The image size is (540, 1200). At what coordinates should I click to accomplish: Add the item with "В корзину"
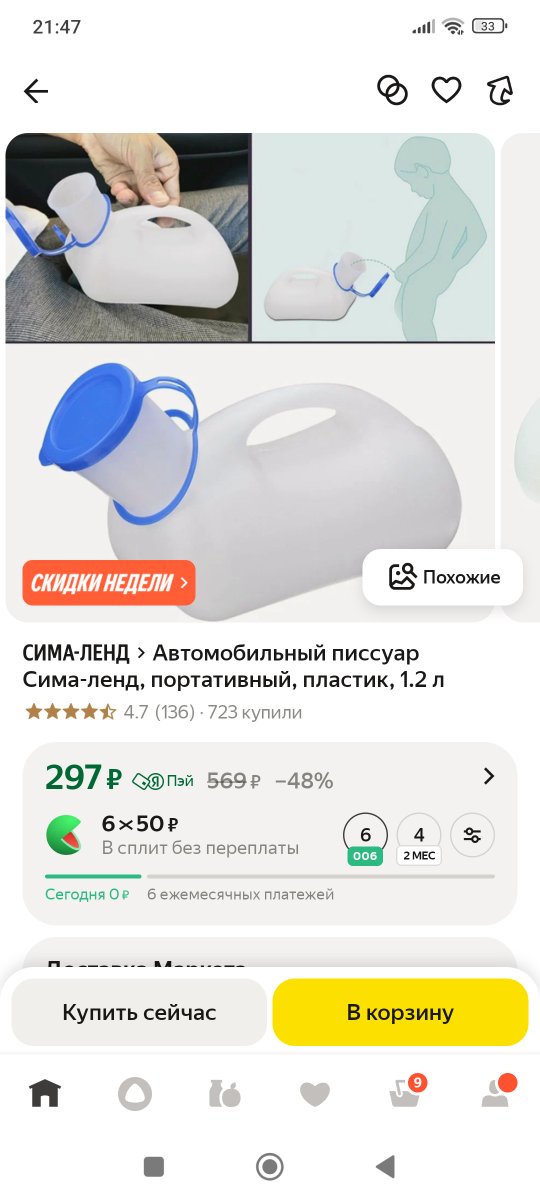tap(400, 1013)
